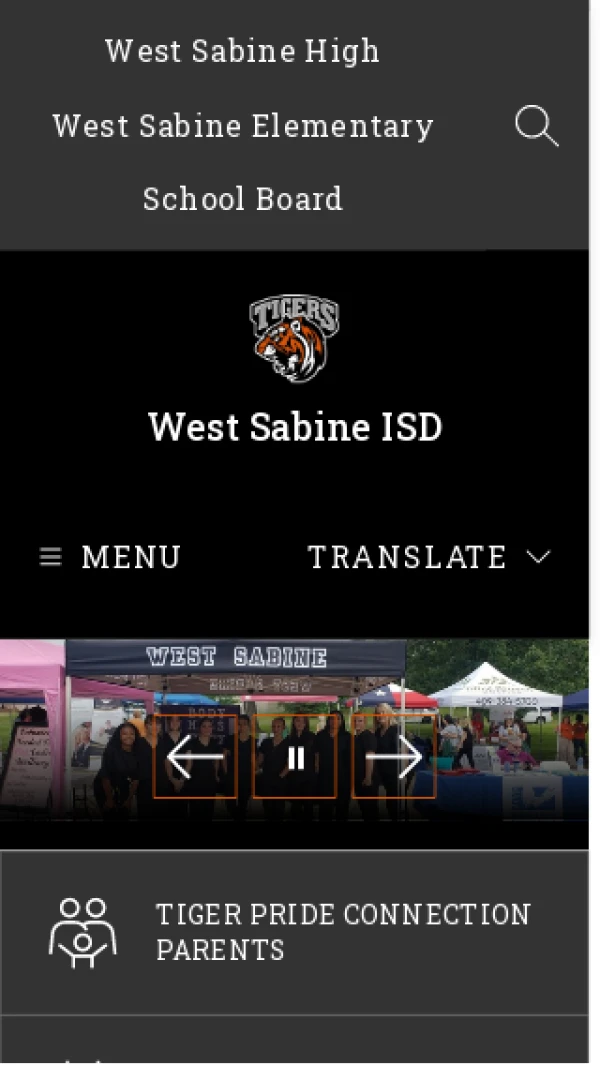
Task: Pause the photo slideshow
Action: [x=295, y=757]
